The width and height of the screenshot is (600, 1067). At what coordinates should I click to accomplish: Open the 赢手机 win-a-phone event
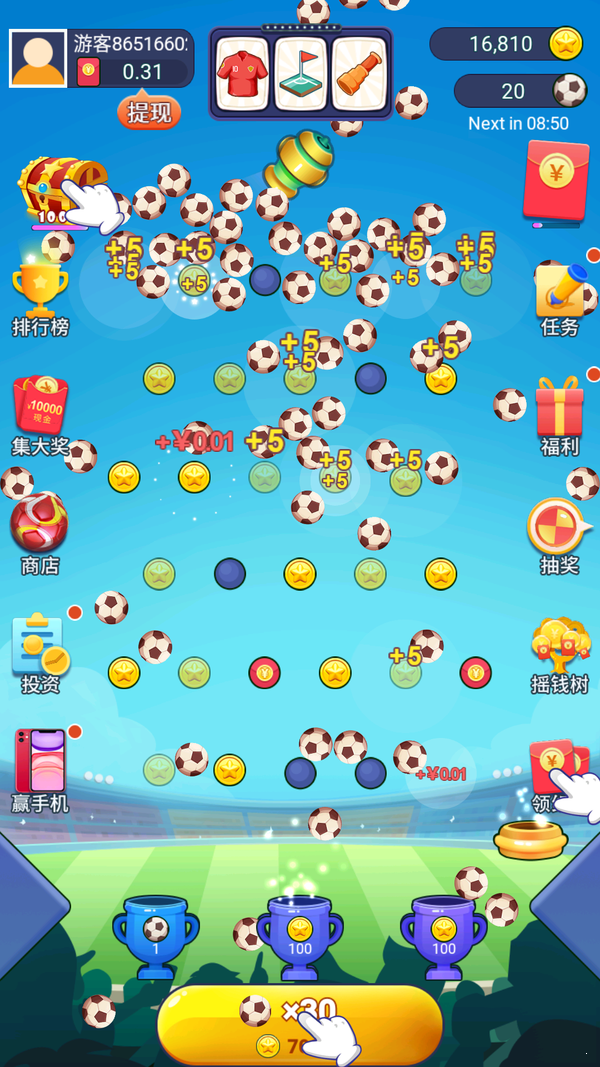40,770
